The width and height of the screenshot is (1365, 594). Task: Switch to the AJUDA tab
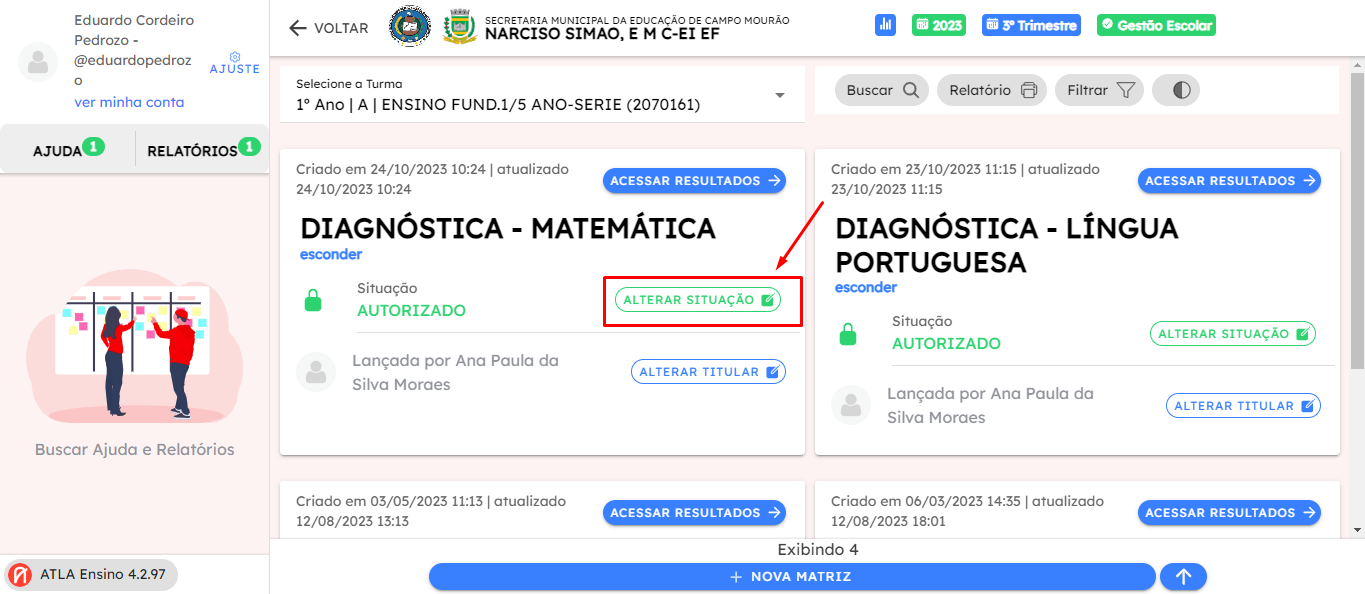pyautogui.click(x=68, y=150)
